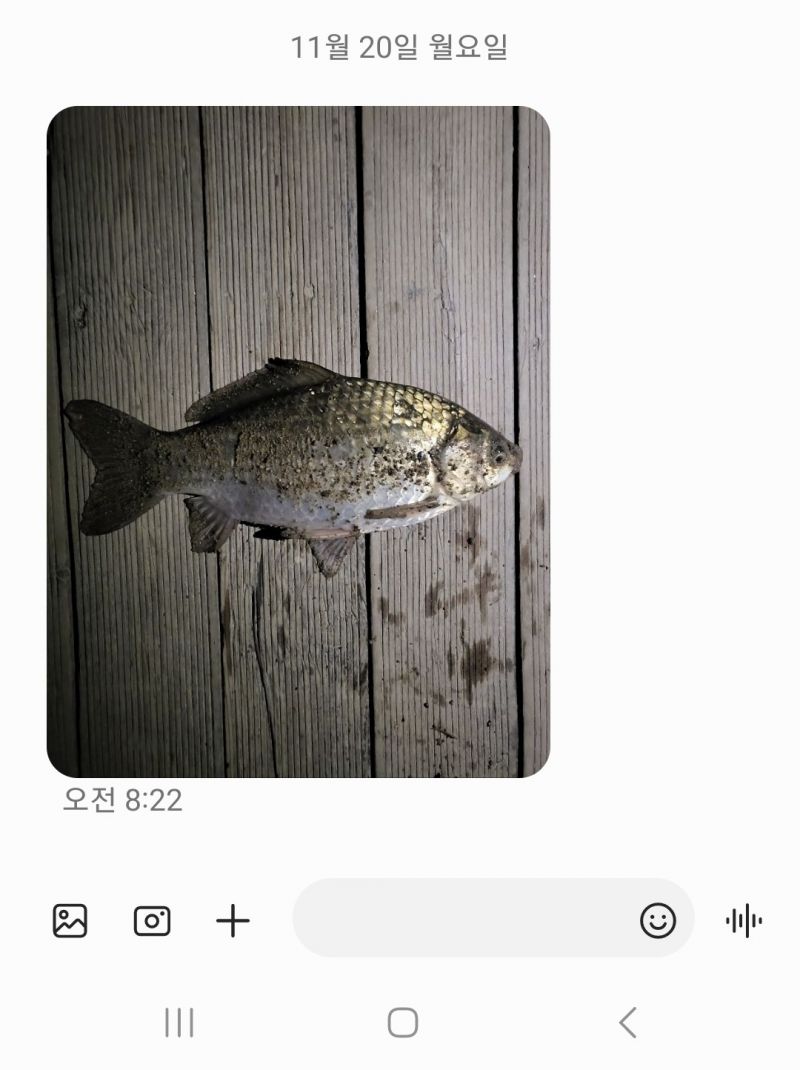Open the recent apps view
The image size is (800, 1070).
(x=178, y=1022)
